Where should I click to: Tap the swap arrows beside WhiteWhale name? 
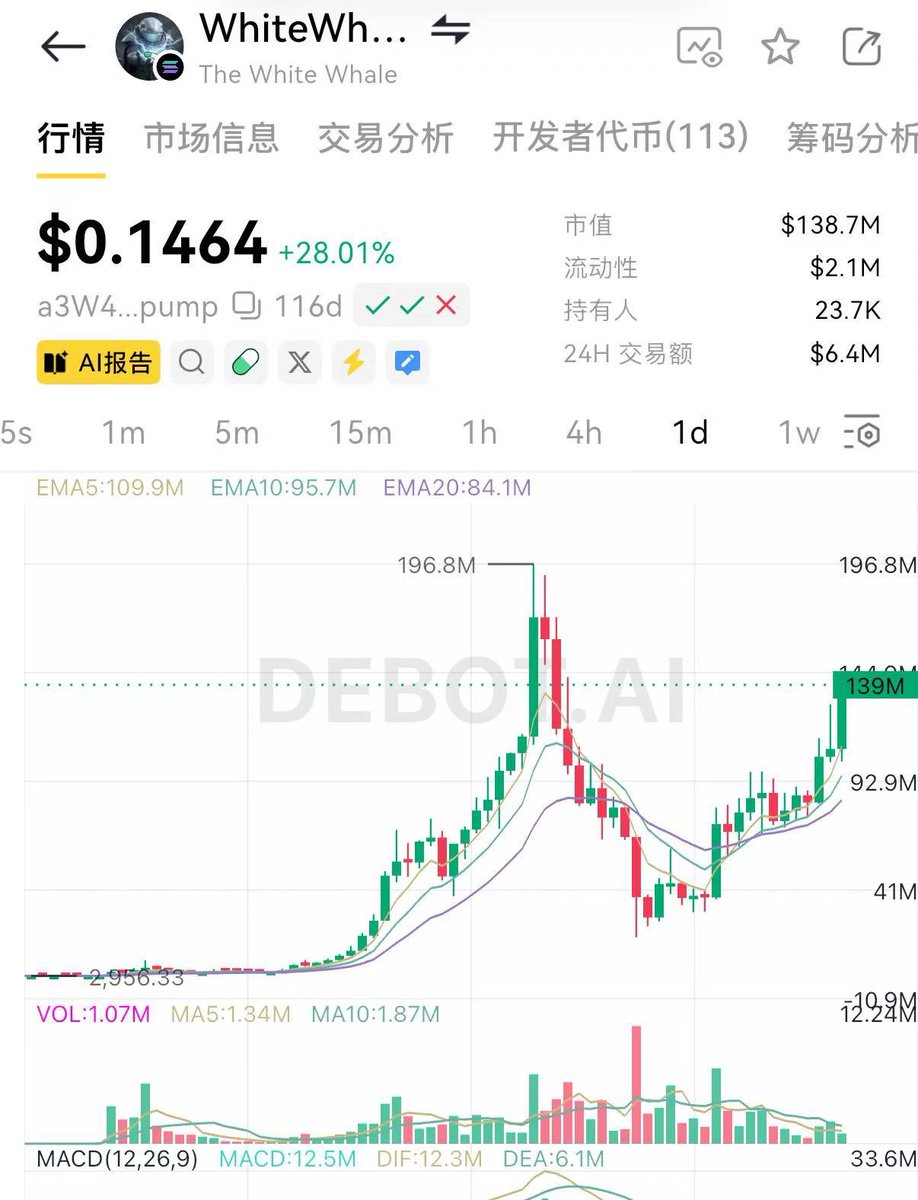[450, 31]
